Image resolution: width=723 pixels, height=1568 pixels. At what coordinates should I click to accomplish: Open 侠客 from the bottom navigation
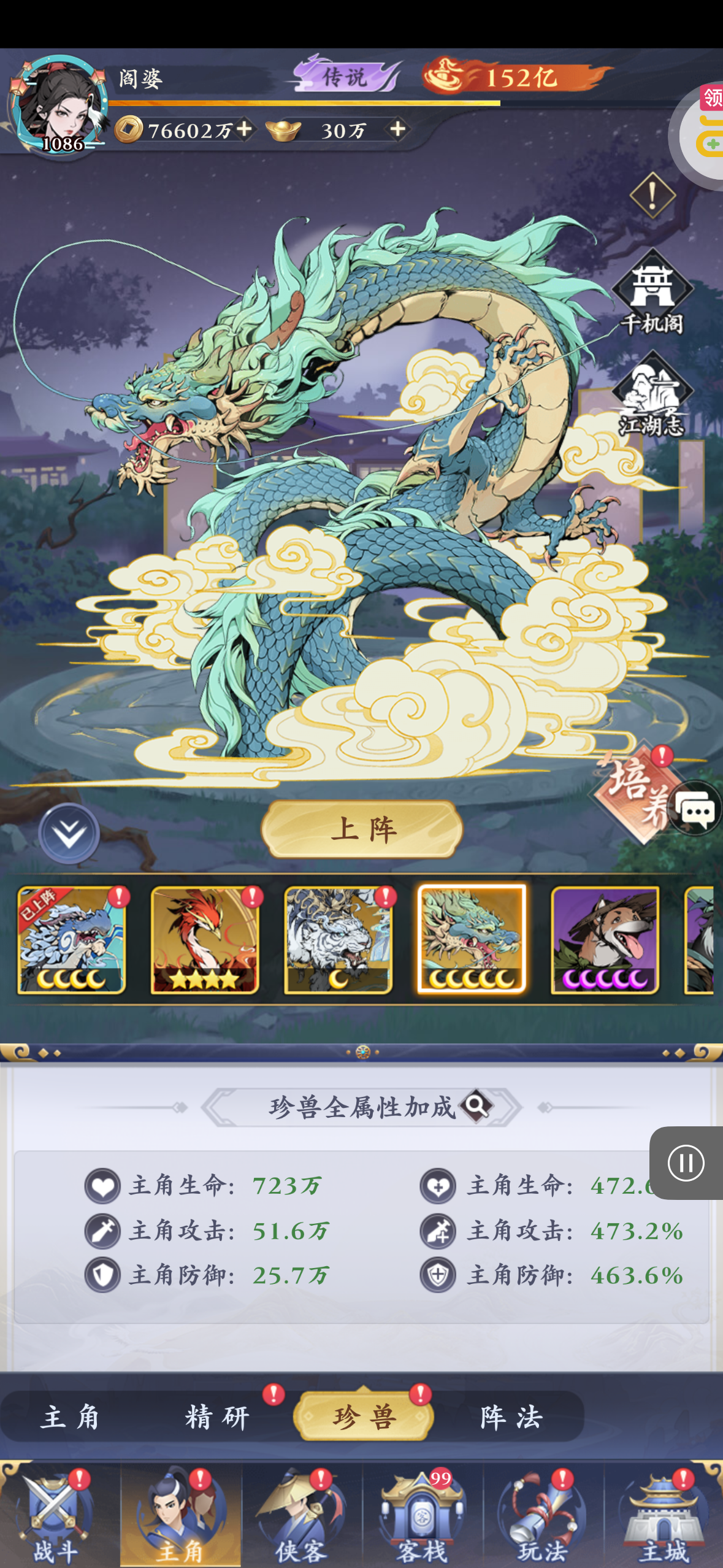300,1515
